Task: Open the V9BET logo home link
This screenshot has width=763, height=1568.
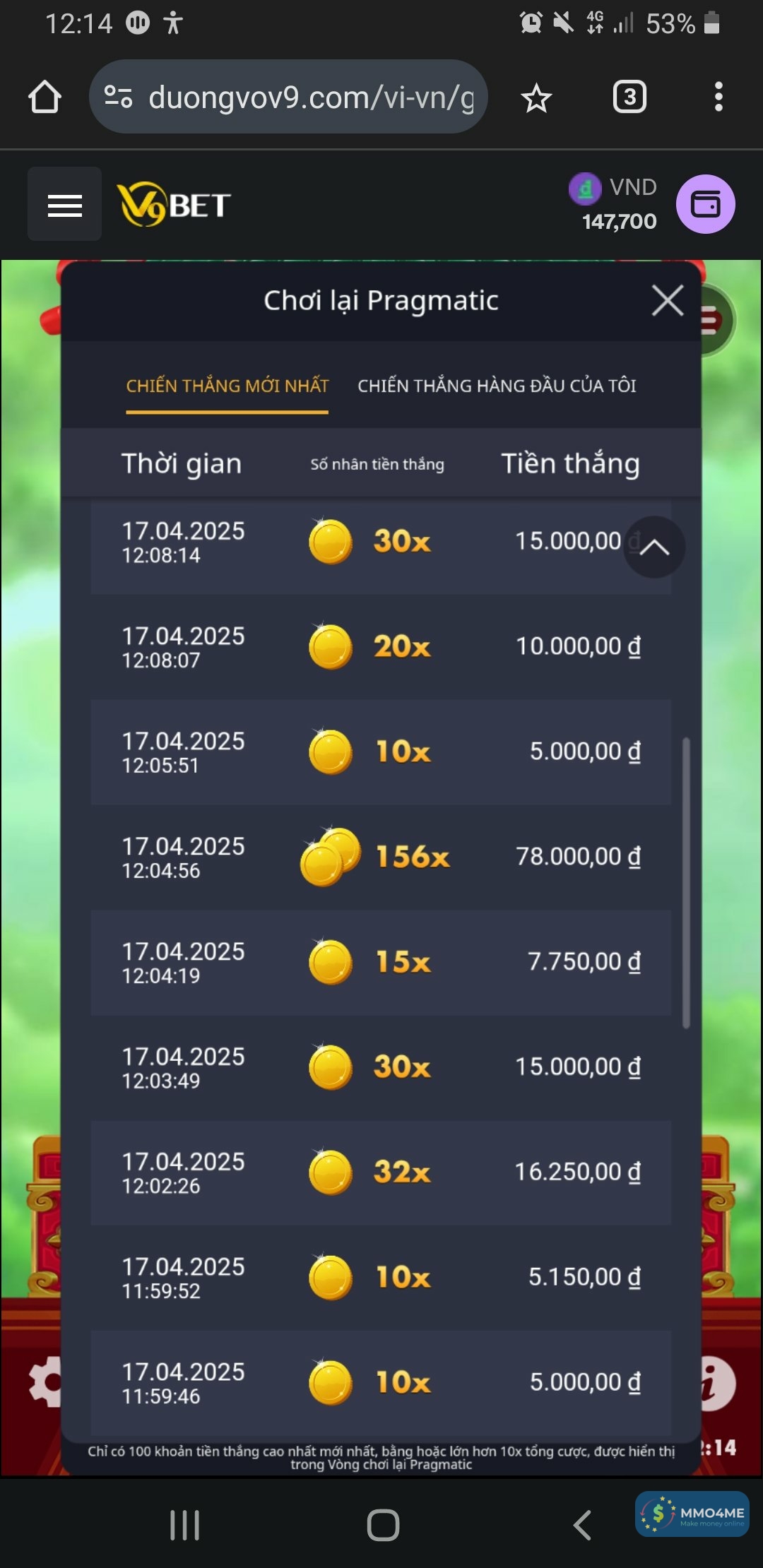Action: [174, 205]
